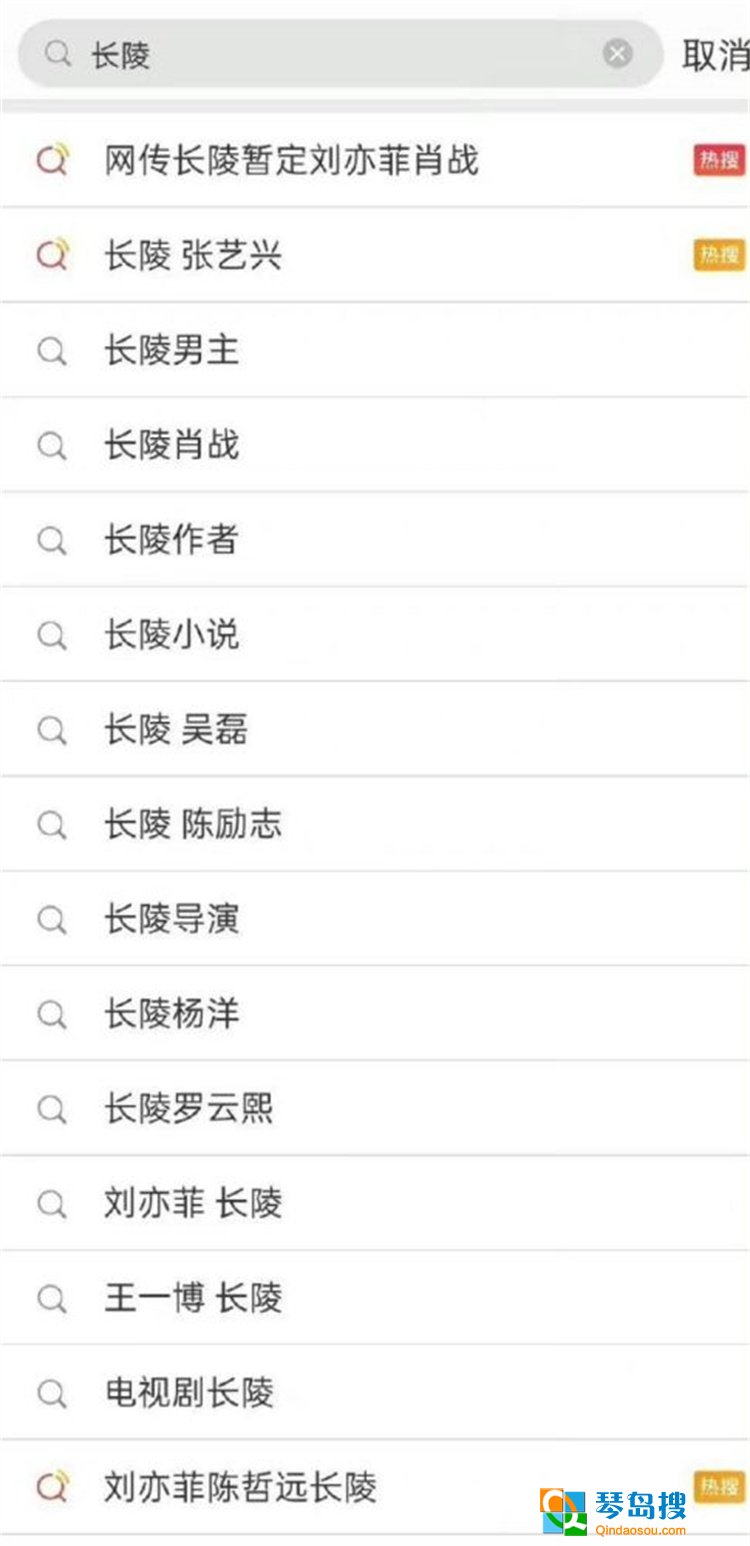Choose the suggestion 长陵杨洋

tap(375, 1014)
